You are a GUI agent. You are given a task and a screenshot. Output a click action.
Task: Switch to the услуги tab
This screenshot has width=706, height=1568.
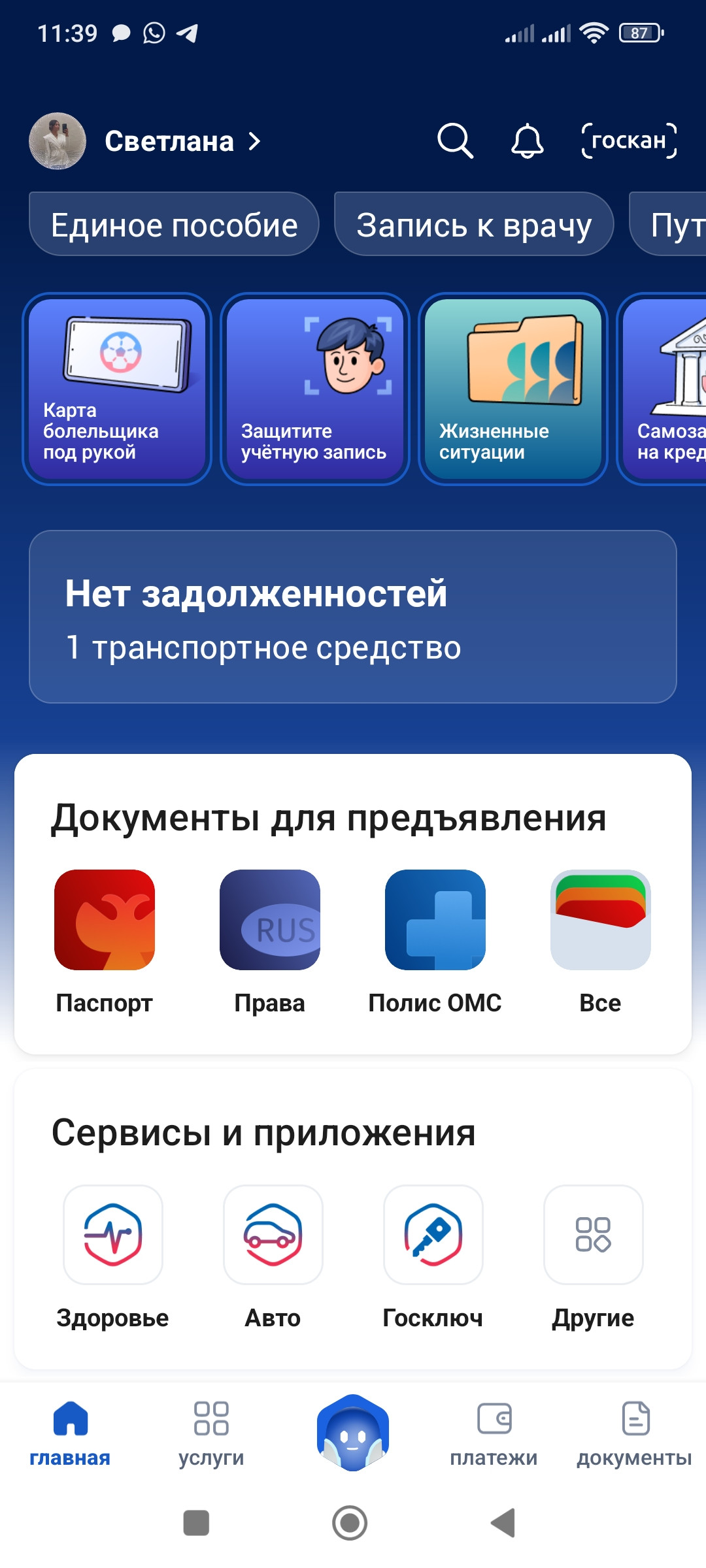pos(211,1433)
